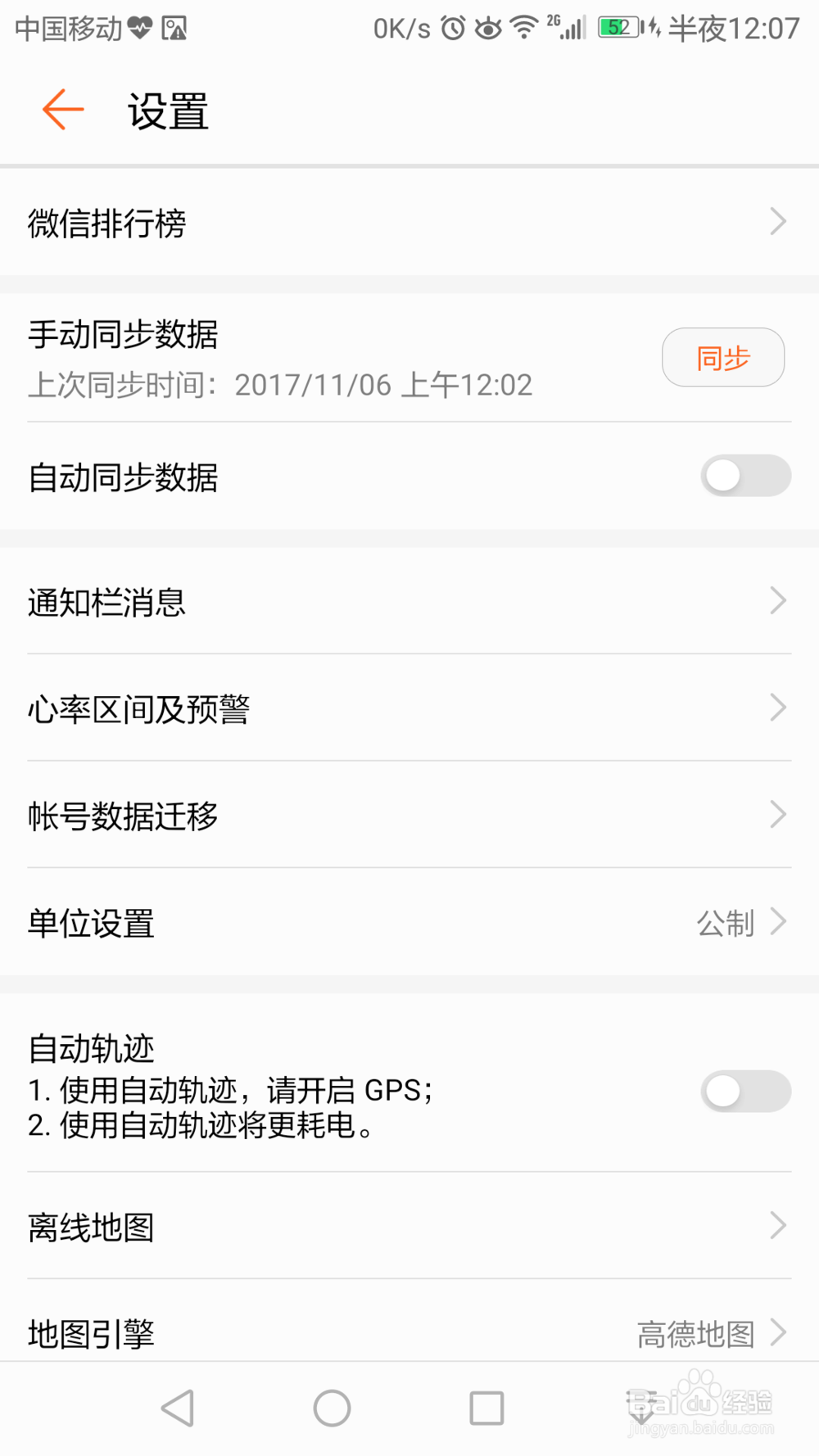Viewport: 819px width, 1456px height.
Task: Tap the home circle navigation button
Action: (331, 1406)
